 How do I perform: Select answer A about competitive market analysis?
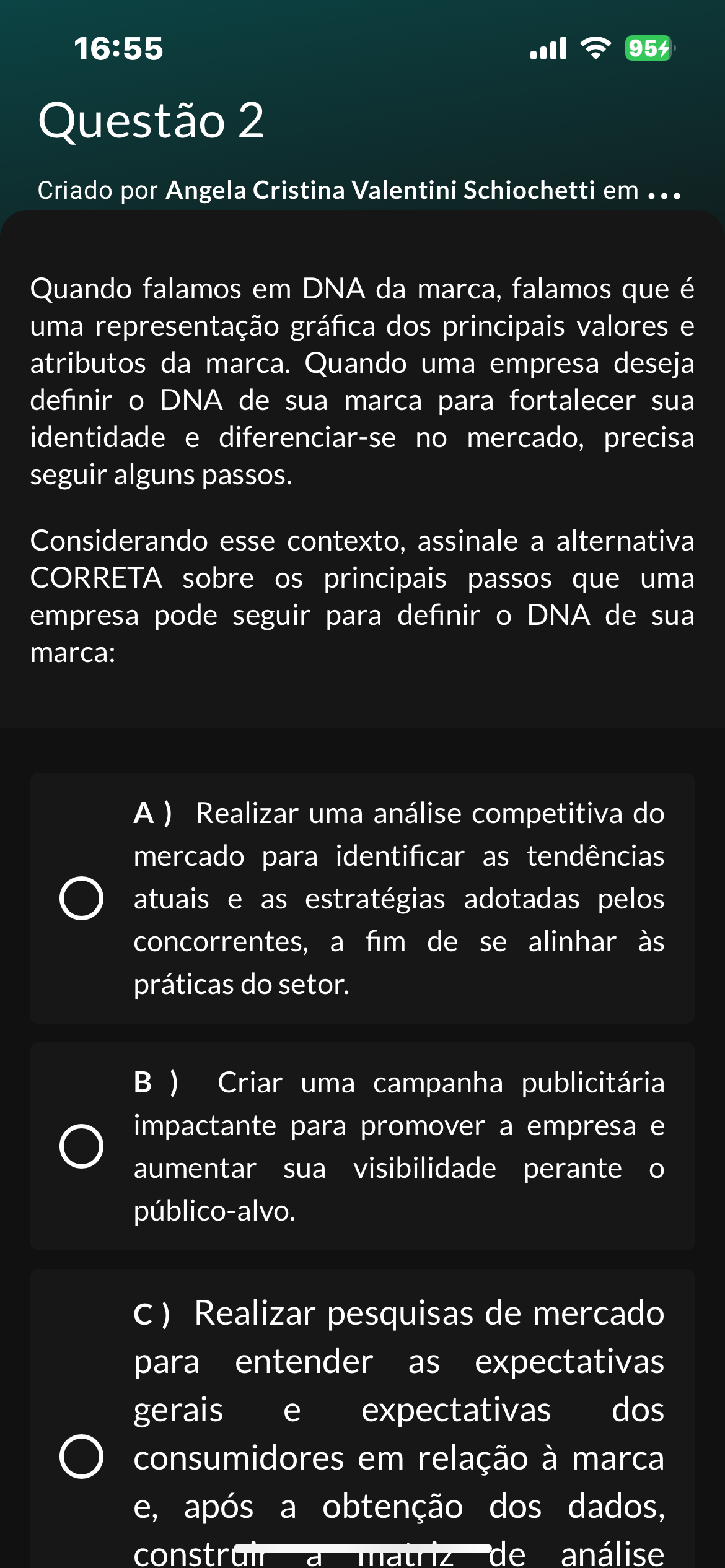(x=81, y=898)
